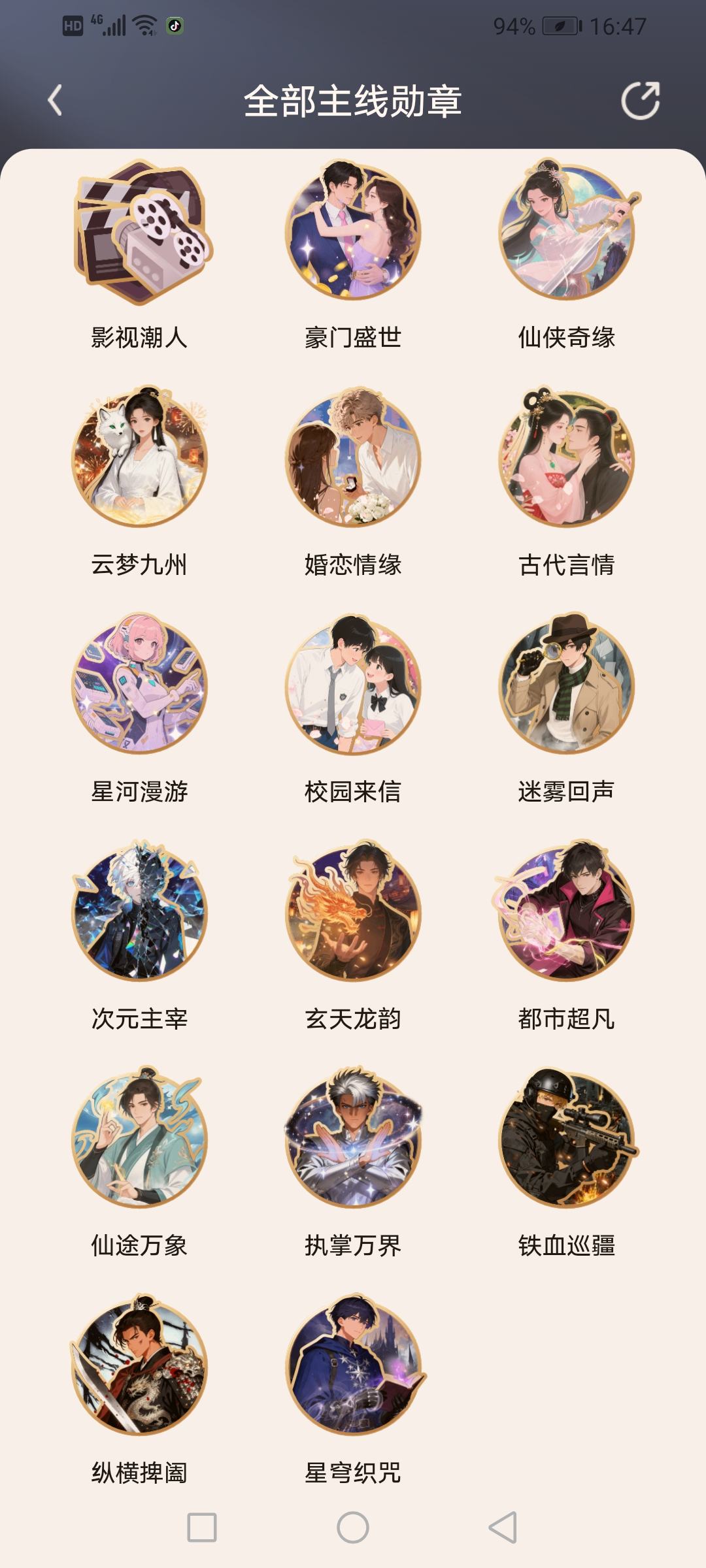Open the 婚恋情缘 medal
Screen dimensions: 706x1568
tap(353, 459)
